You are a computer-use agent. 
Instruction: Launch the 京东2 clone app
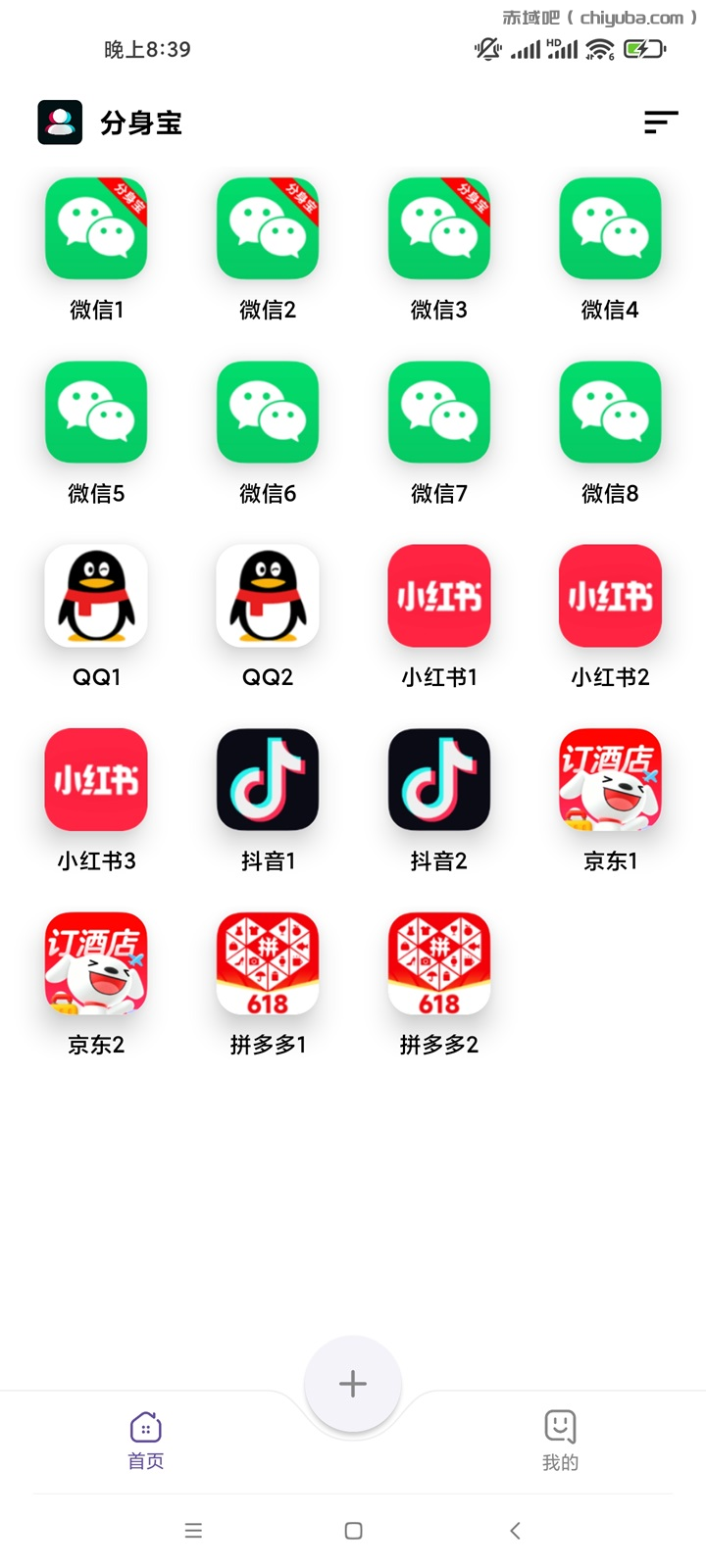click(95, 962)
